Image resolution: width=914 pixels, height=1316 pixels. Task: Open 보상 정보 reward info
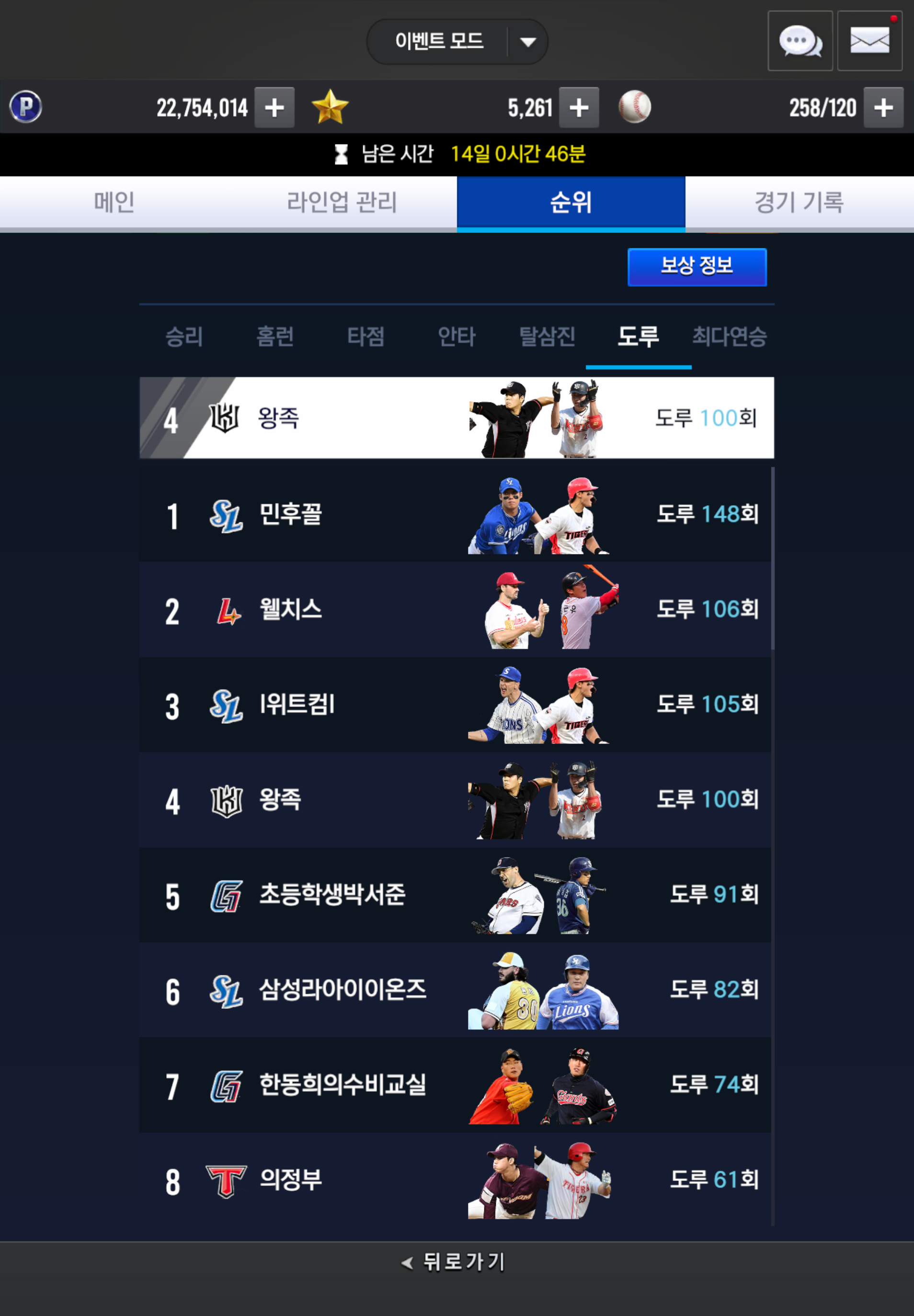point(697,266)
